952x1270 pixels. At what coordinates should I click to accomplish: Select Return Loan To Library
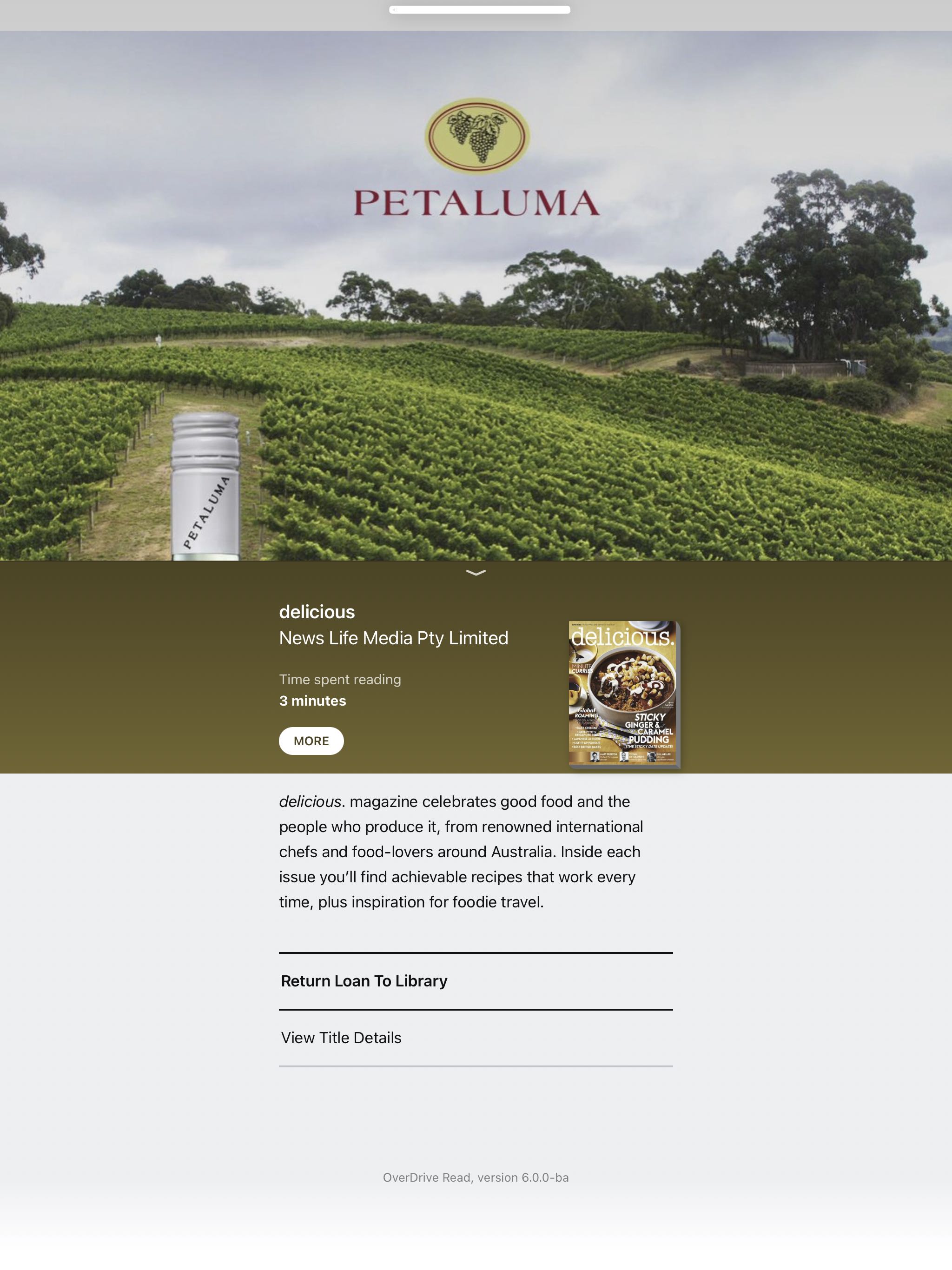pyautogui.click(x=364, y=981)
